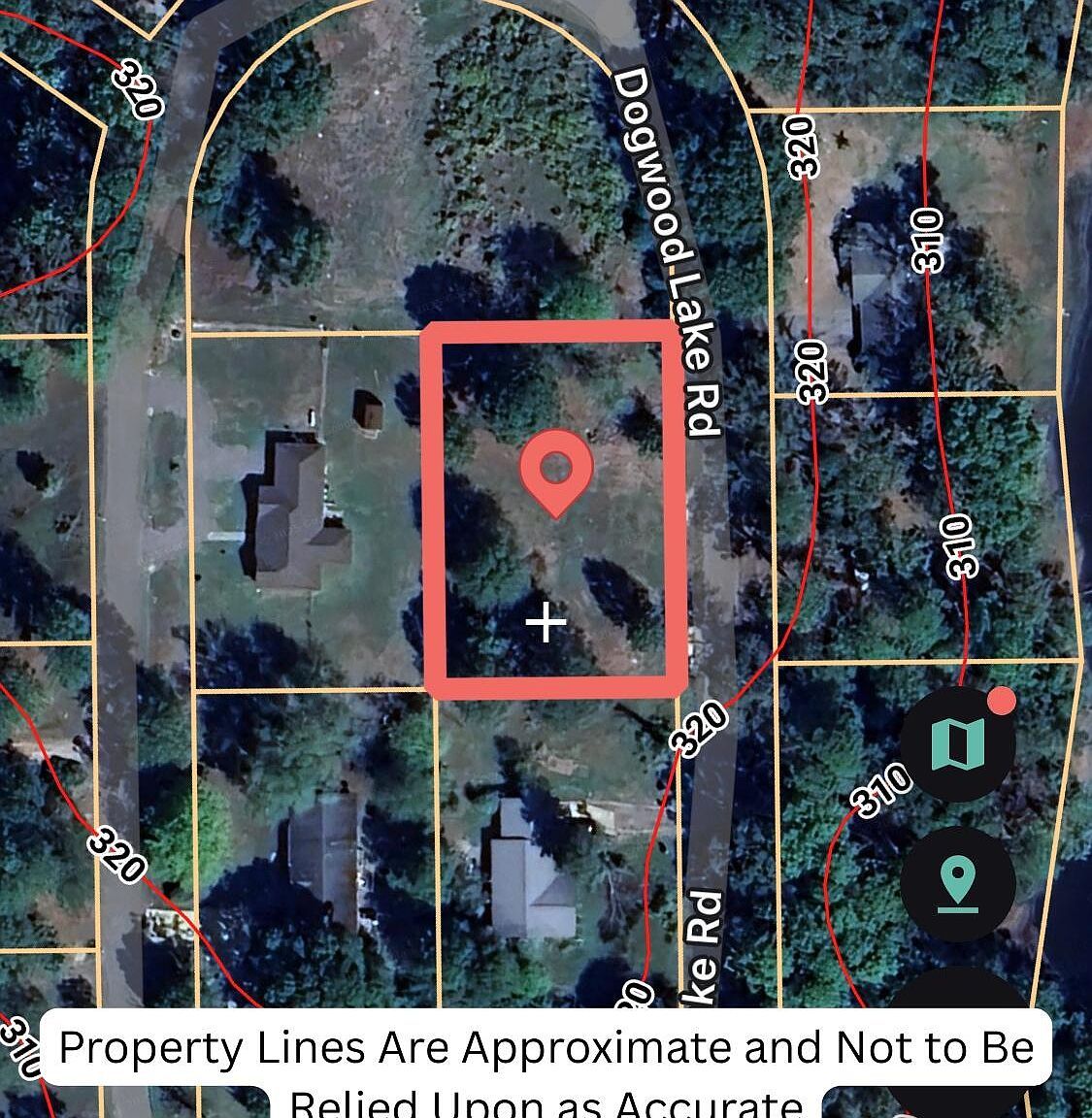Click the 320 elevation label at top left
Image resolution: width=1092 pixels, height=1118 pixels.
[138, 89]
